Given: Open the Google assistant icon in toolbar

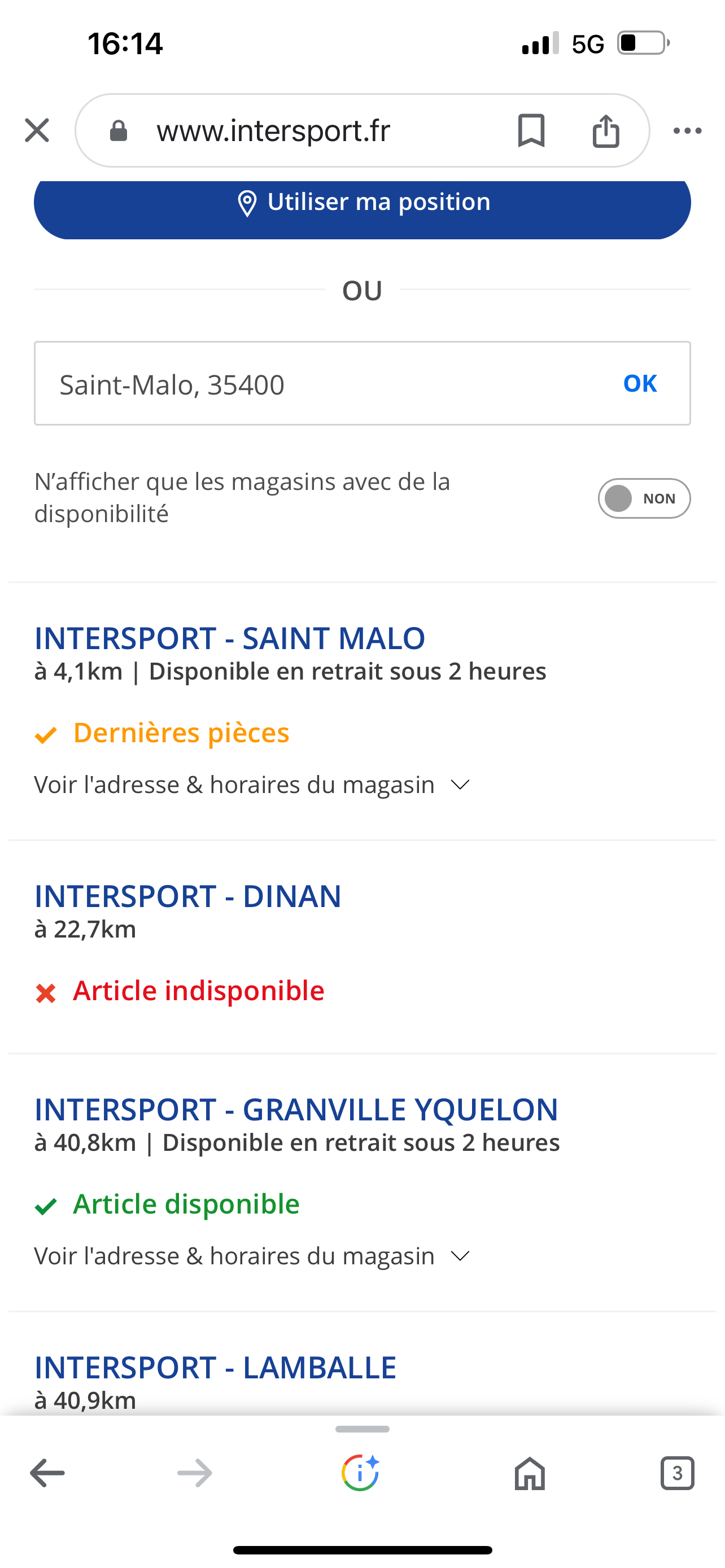Looking at the screenshot, I should point(361,1473).
